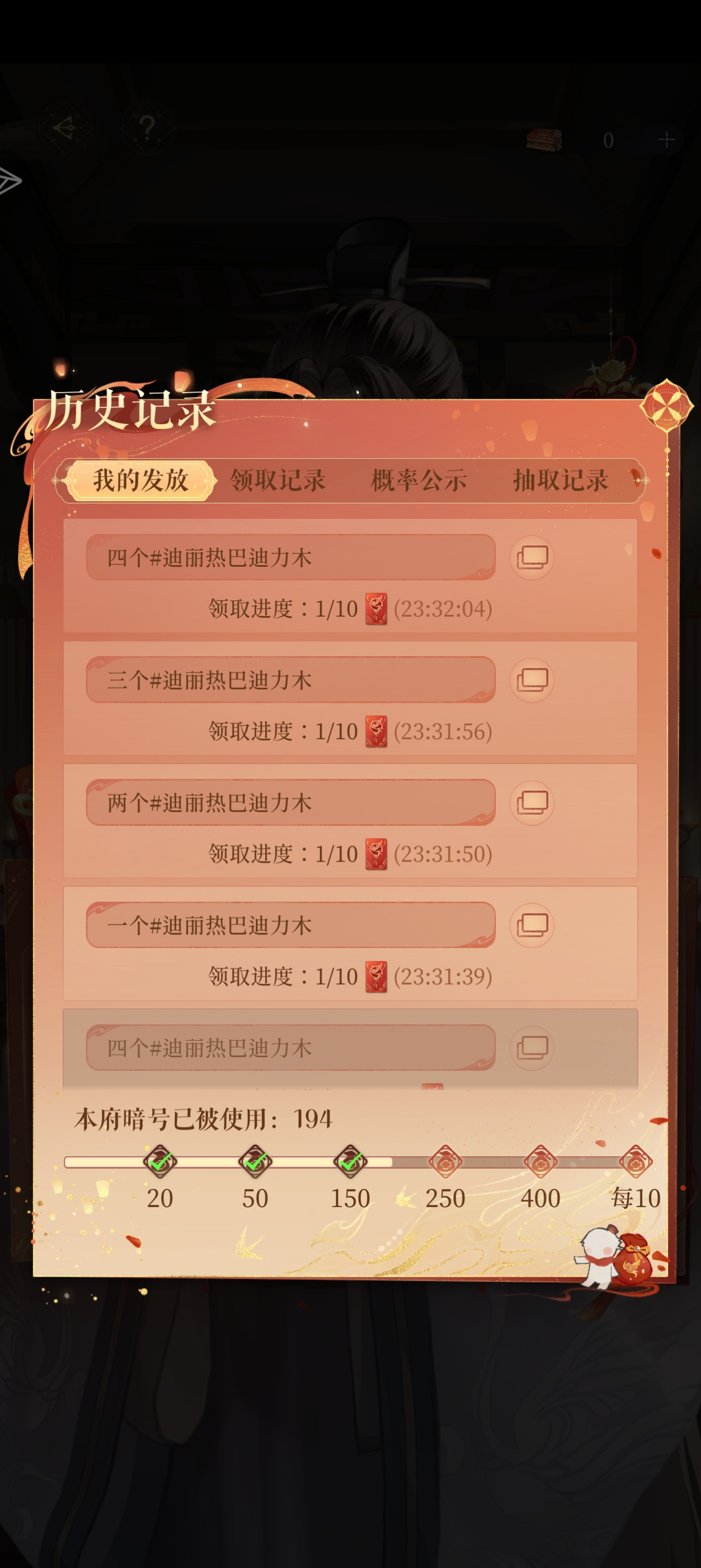The width and height of the screenshot is (701, 1568).
Task: Tap the 每10 reward marker
Action: pyautogui.click(x=636, y=1162)
